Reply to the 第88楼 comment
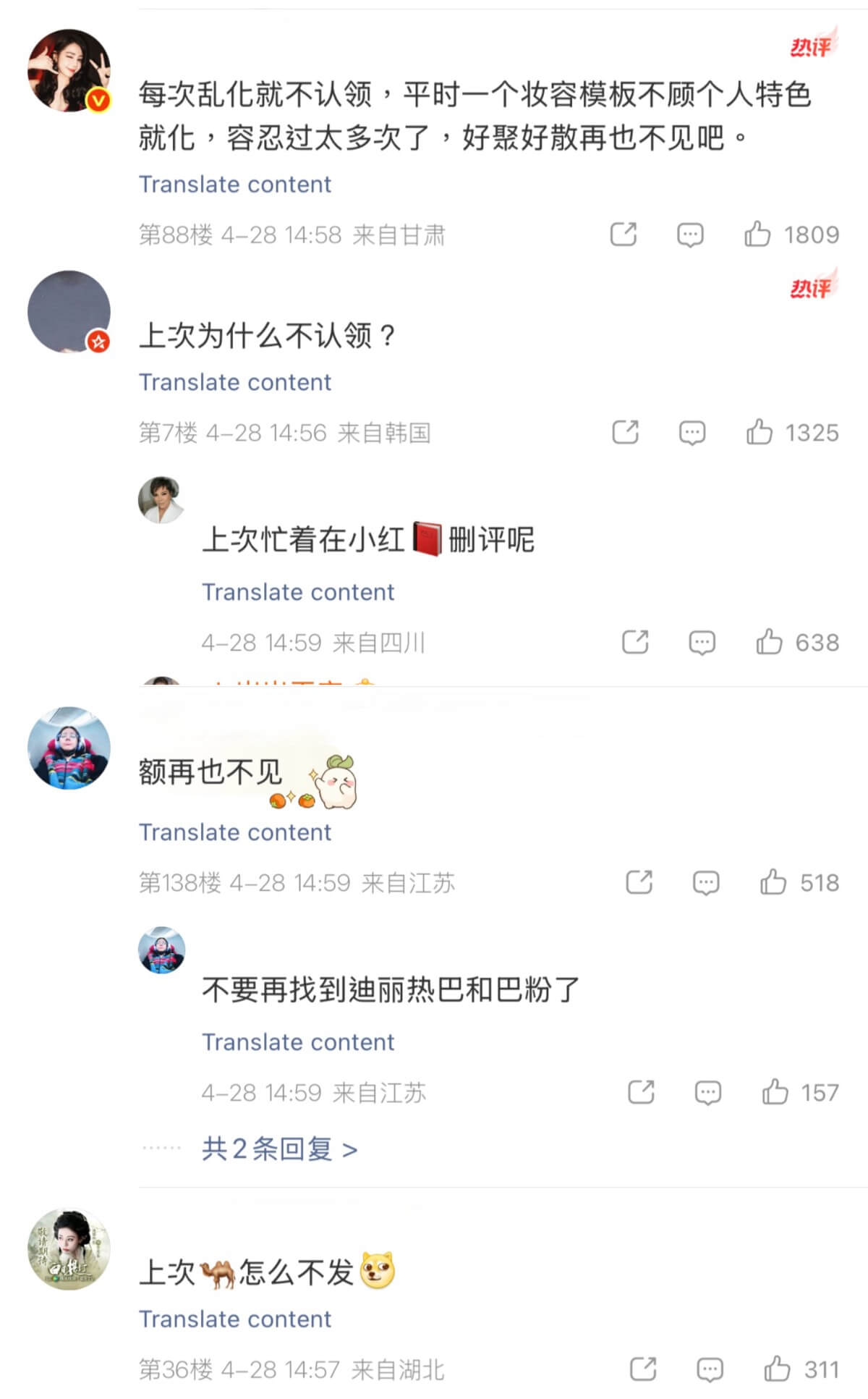The width and height of the screenshot is (868, 1399). click(x=690, y=234)
